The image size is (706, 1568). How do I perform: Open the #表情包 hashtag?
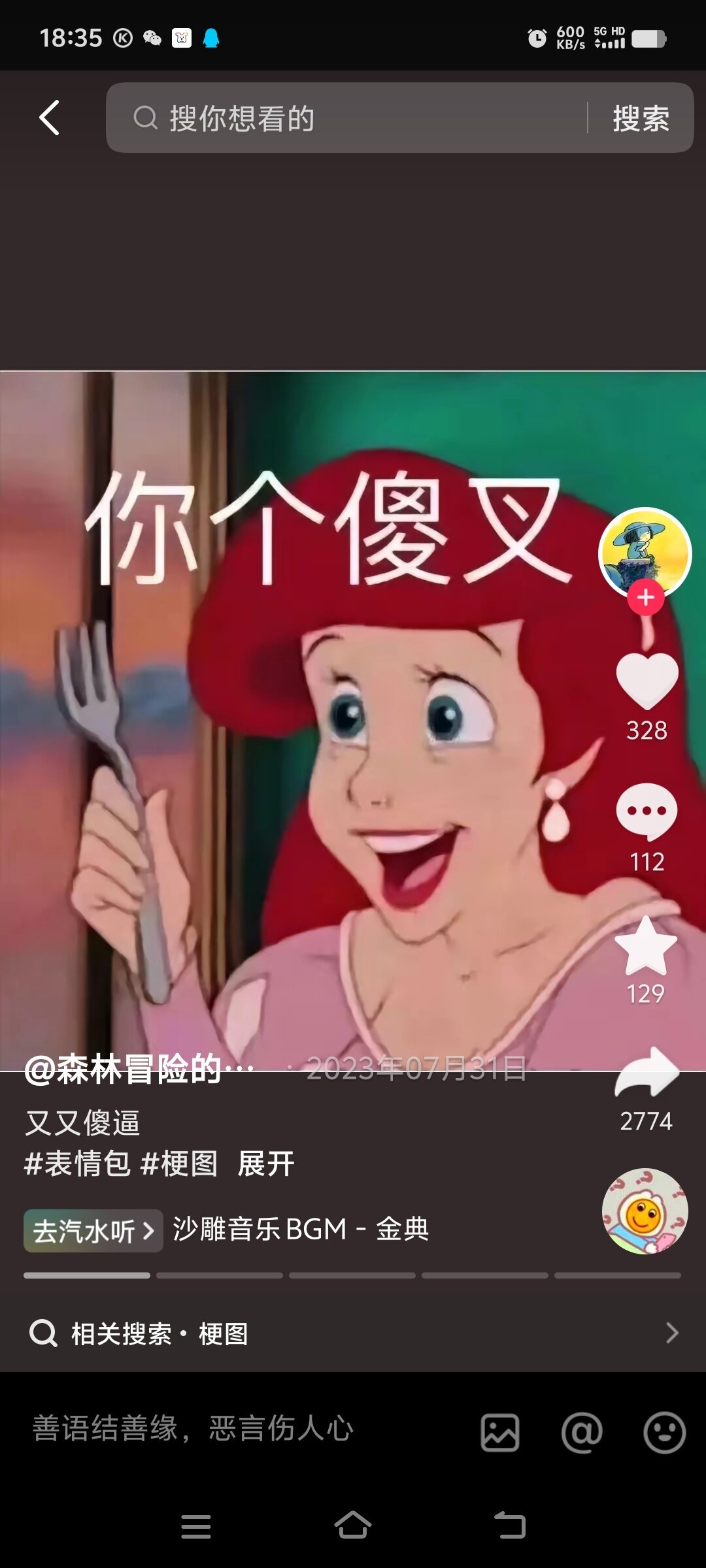point(77,1164)
